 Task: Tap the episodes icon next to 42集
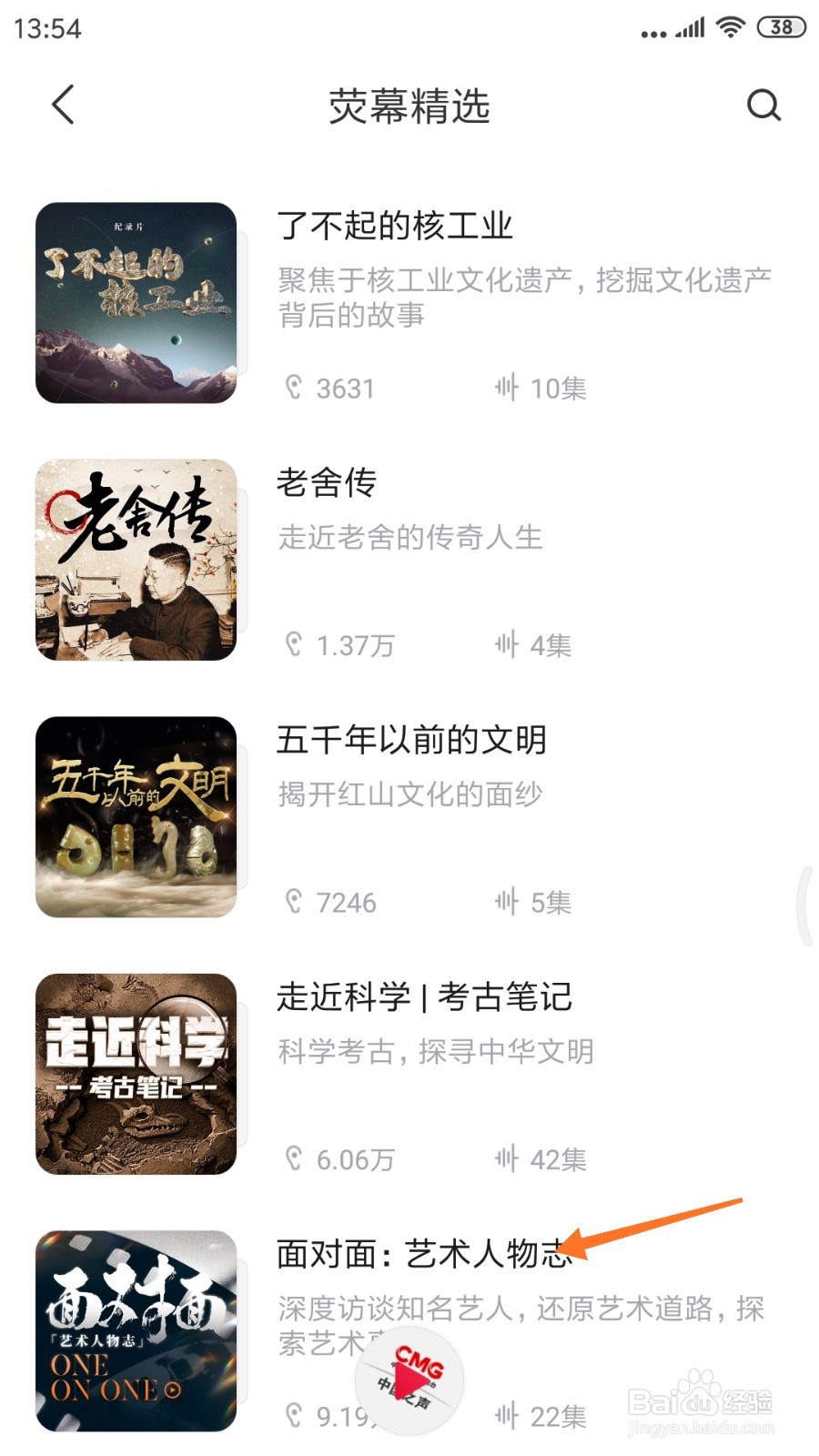pos(507,1158)
